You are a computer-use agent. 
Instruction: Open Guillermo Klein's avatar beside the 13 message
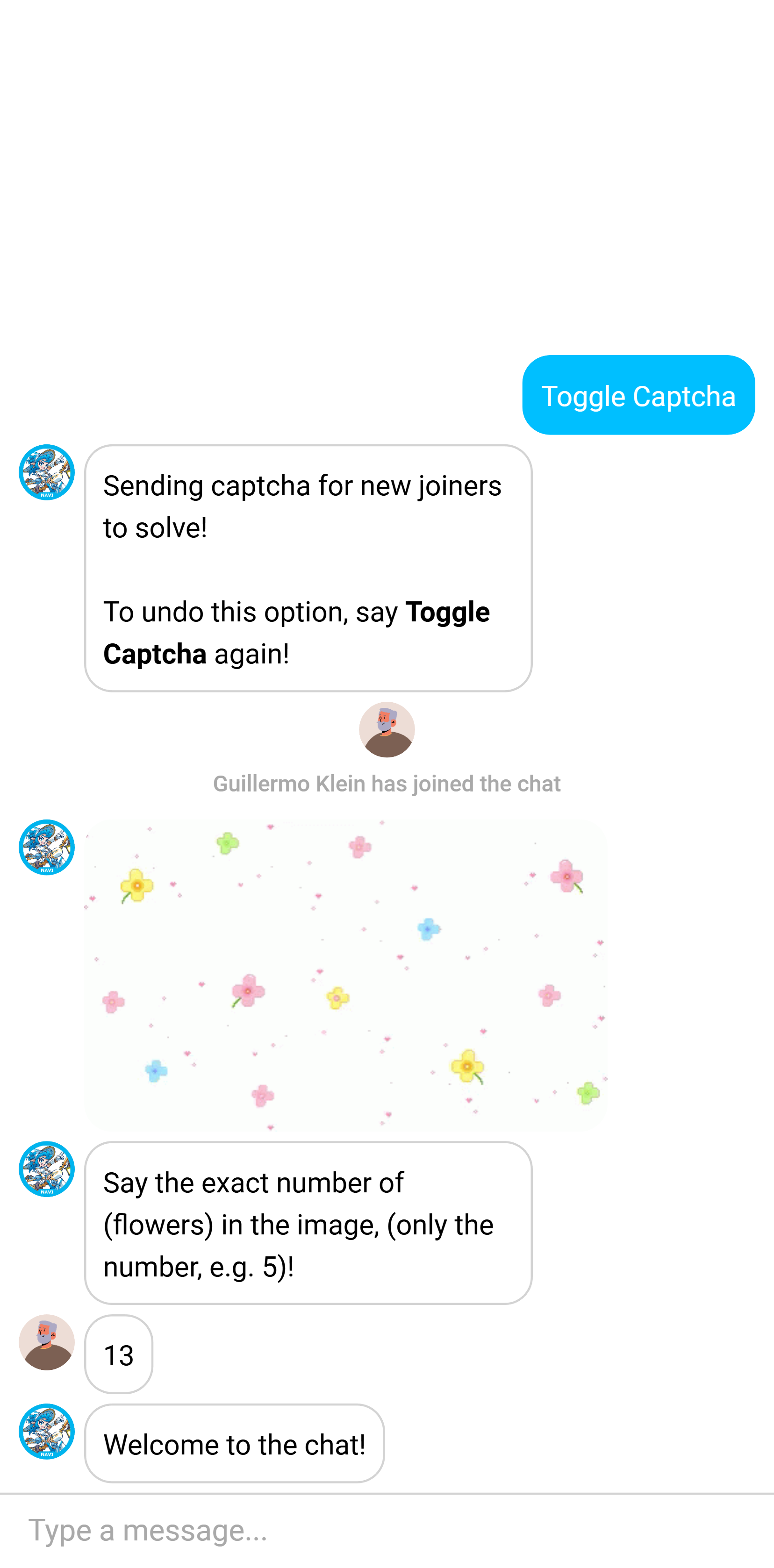[47, 1342]
